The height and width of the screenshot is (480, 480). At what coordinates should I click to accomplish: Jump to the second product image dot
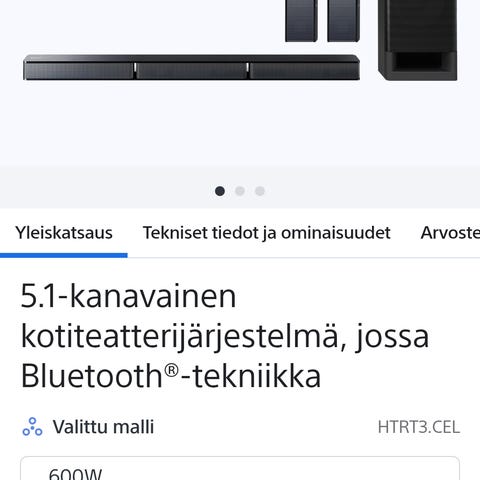pos(240,191)
